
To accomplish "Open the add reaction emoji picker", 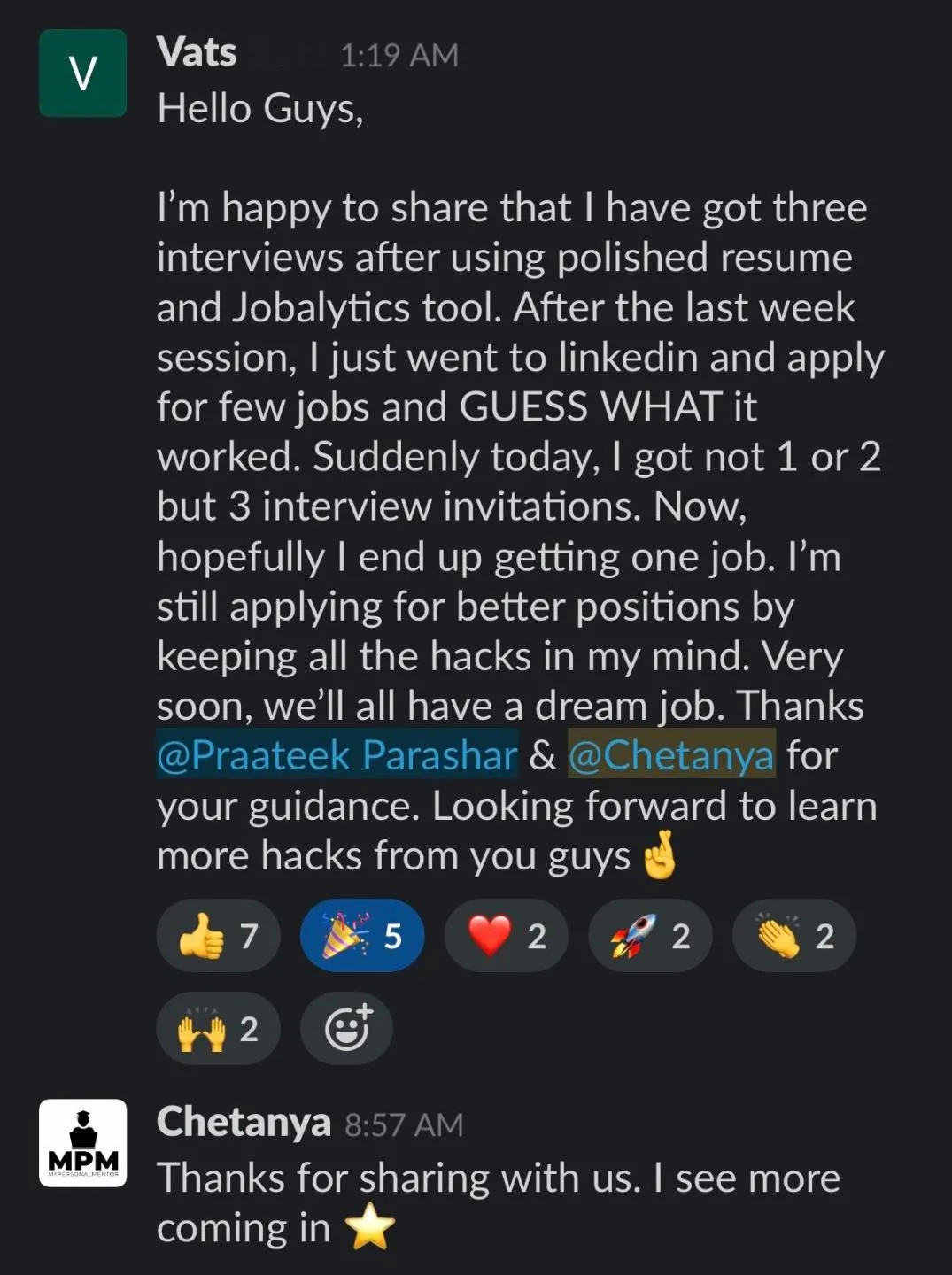I will (346, 1029).
